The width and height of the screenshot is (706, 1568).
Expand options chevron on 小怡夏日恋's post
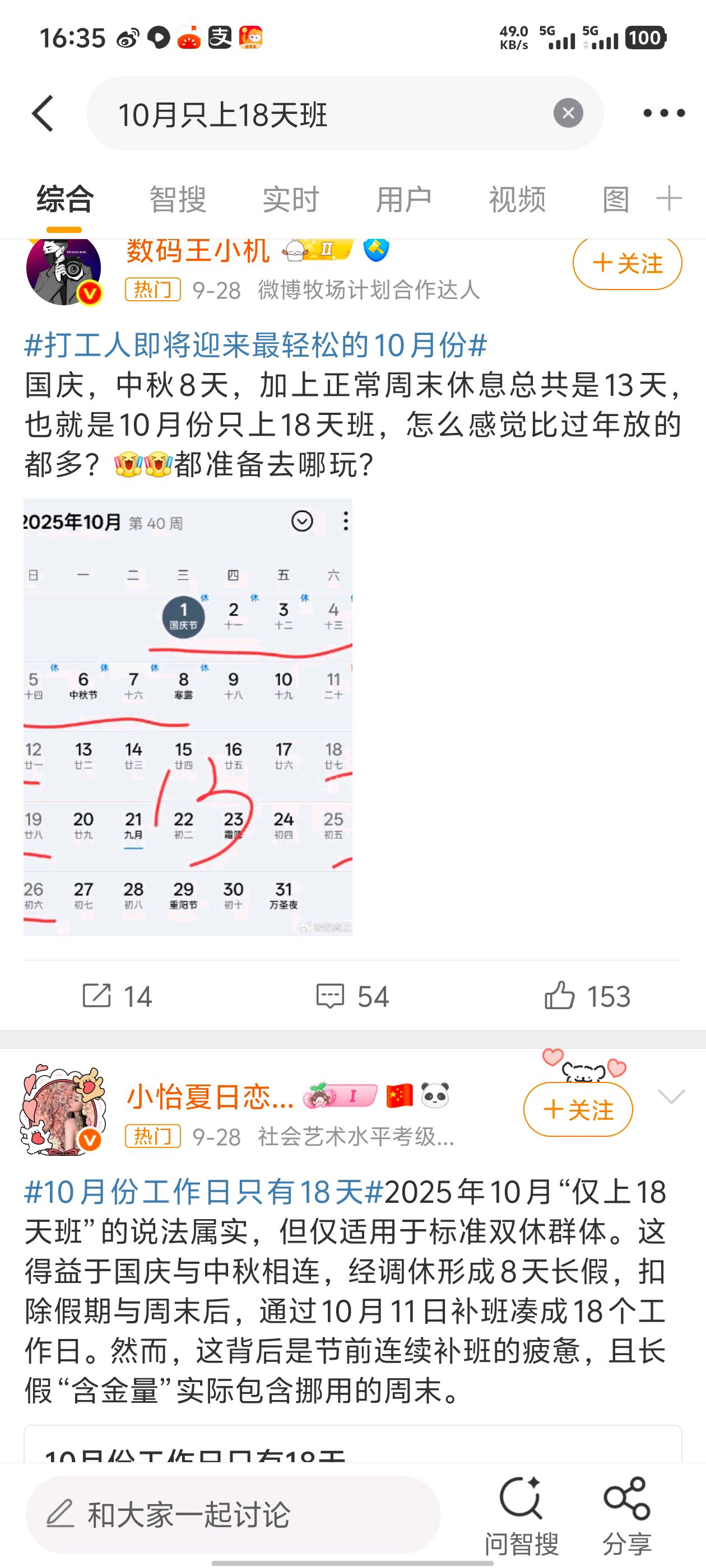click(x=671, y=1096)
